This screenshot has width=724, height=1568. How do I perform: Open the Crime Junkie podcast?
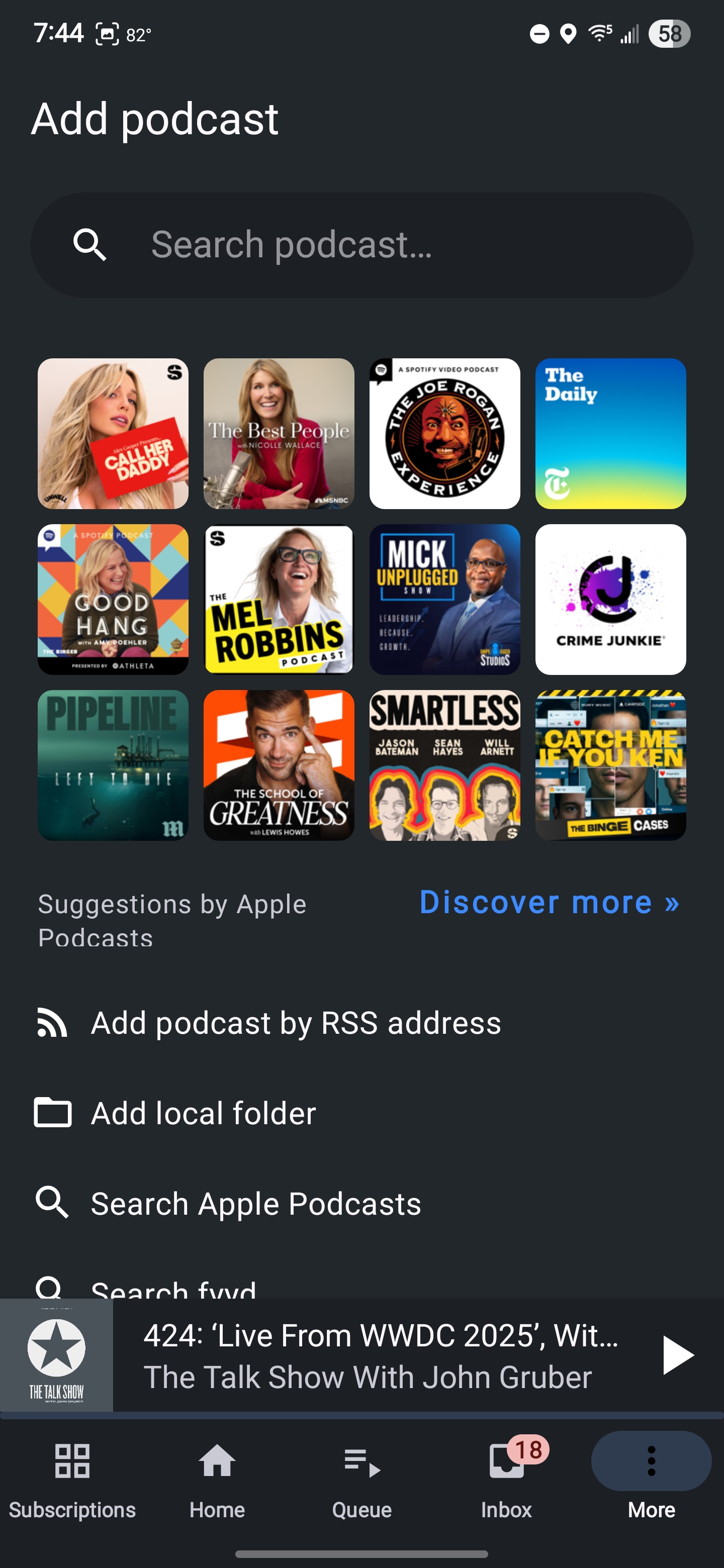click(610, 600)
